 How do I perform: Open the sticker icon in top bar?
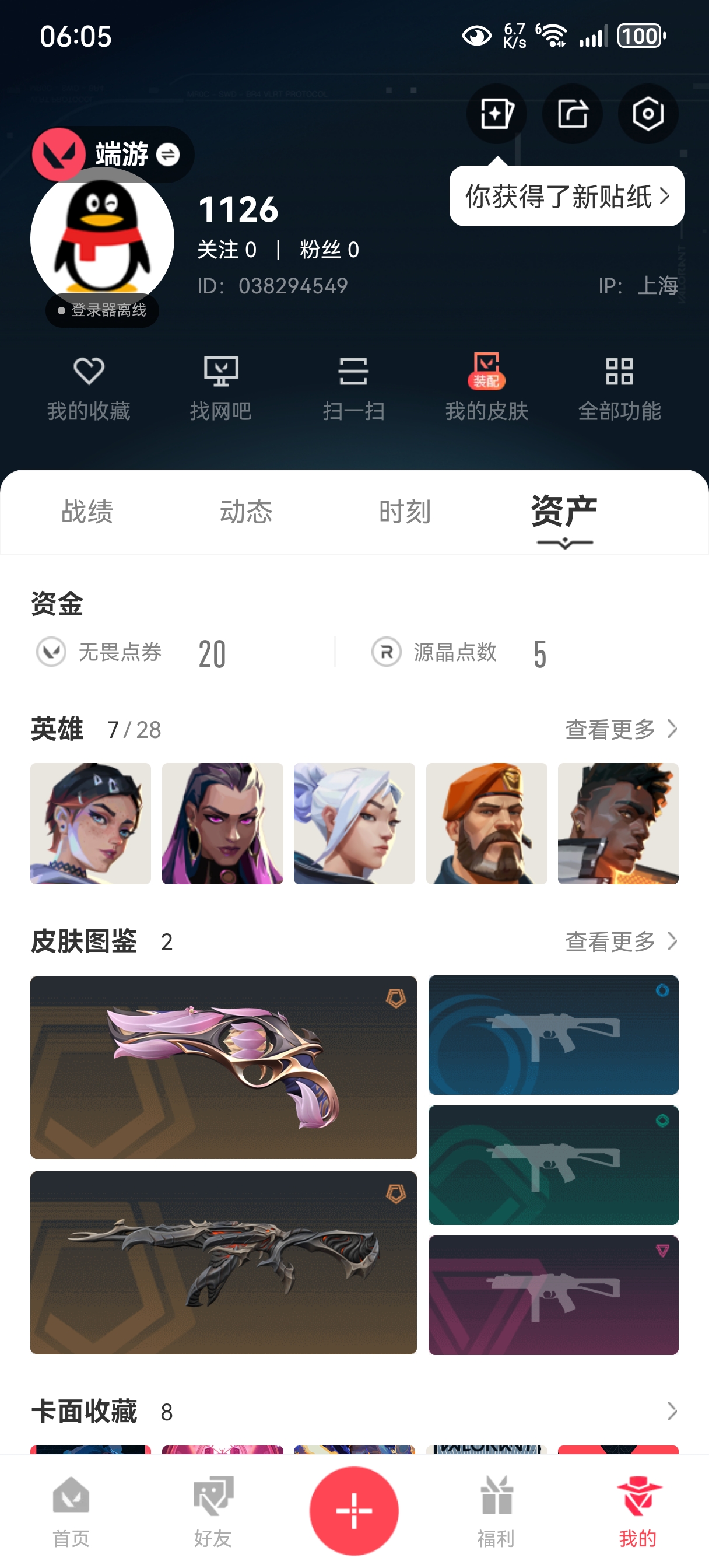pyautogui.click(x=496, y=114)
